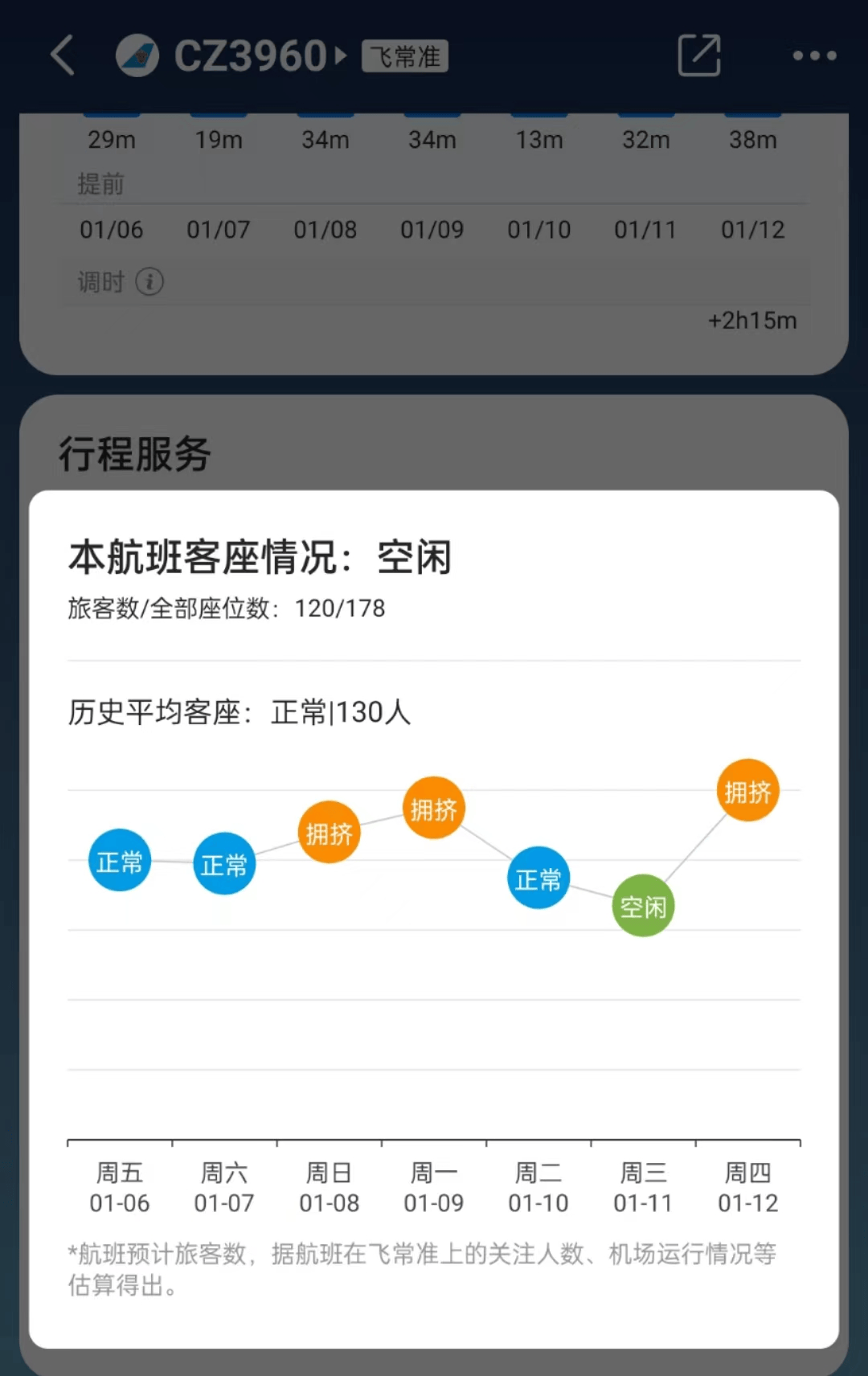The width and height of the screenshot is (868, 1376).
Task: Tap the blue 正常 bubble for 01-06
Action: point(119,859)
